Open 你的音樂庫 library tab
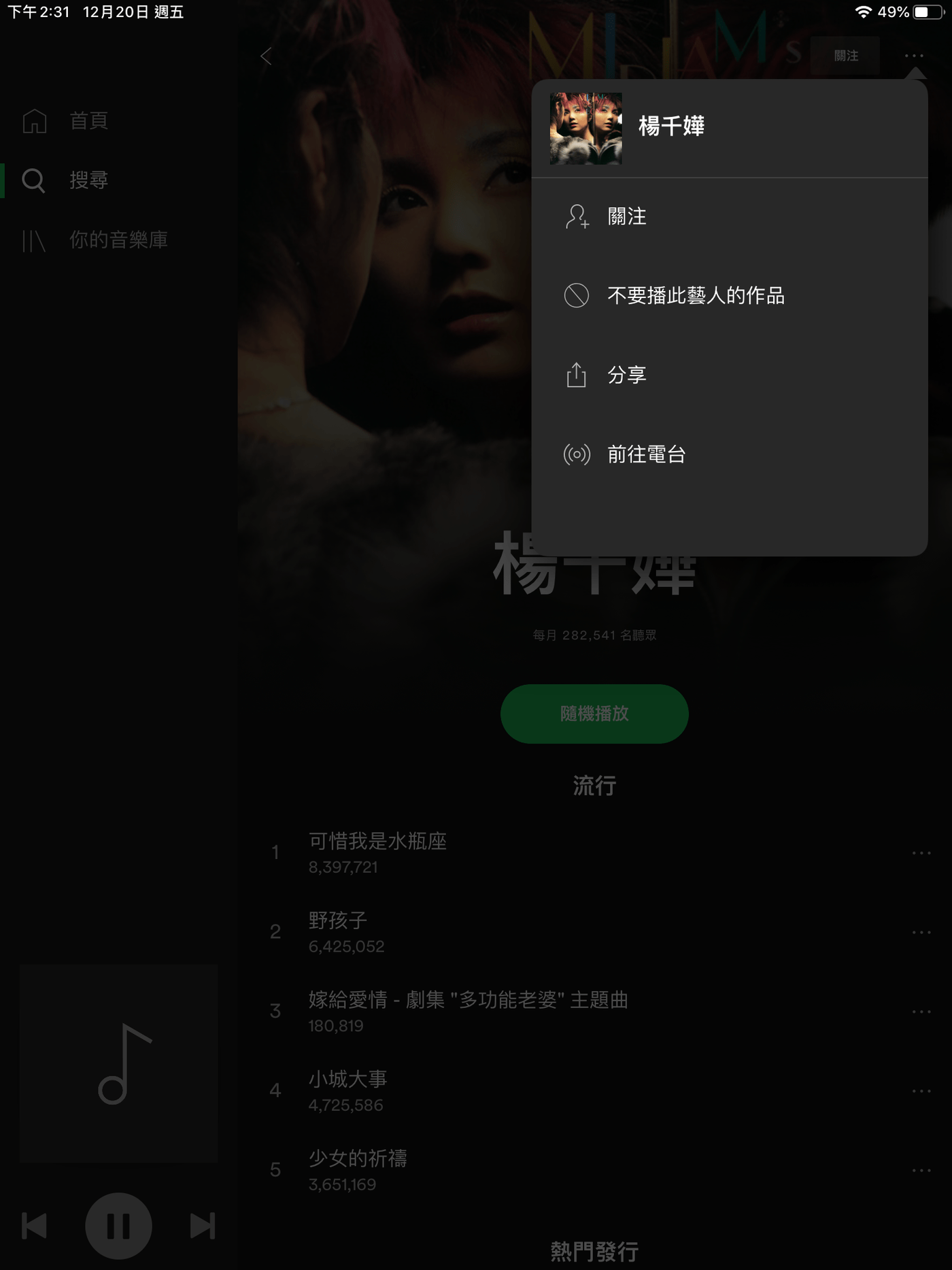This screenshot has width=952, height=1270. click(118, 239)
